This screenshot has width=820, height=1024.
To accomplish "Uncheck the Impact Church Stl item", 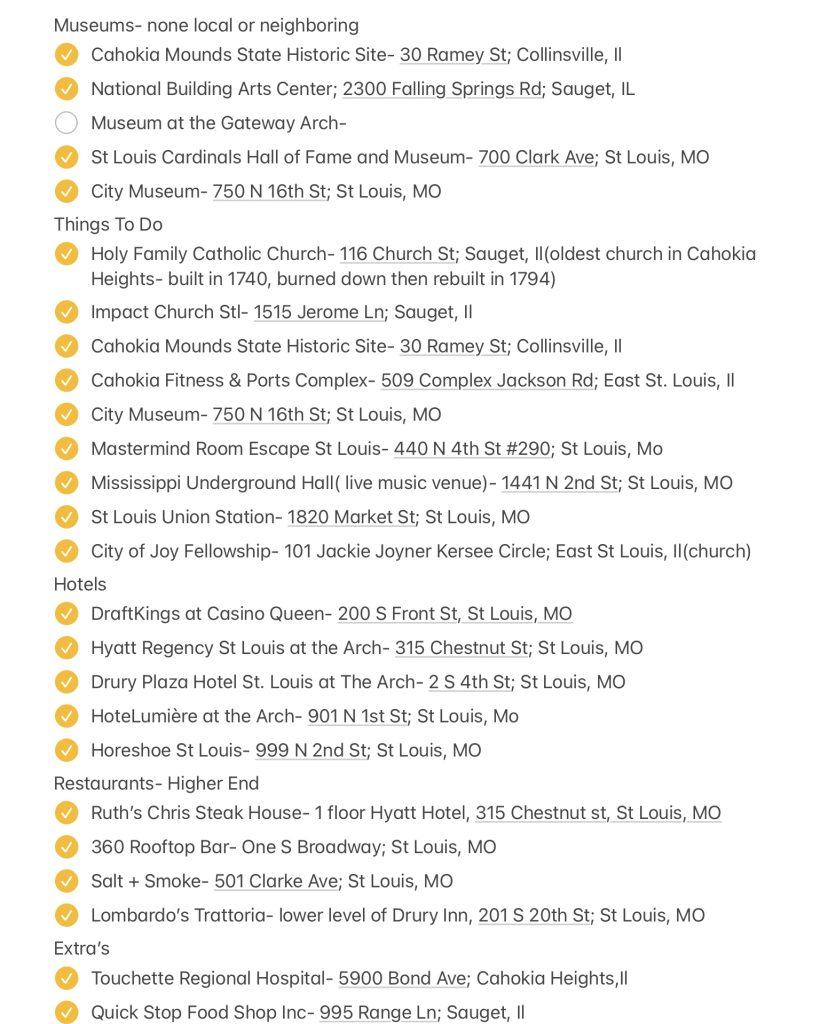I will click(66, 312).
